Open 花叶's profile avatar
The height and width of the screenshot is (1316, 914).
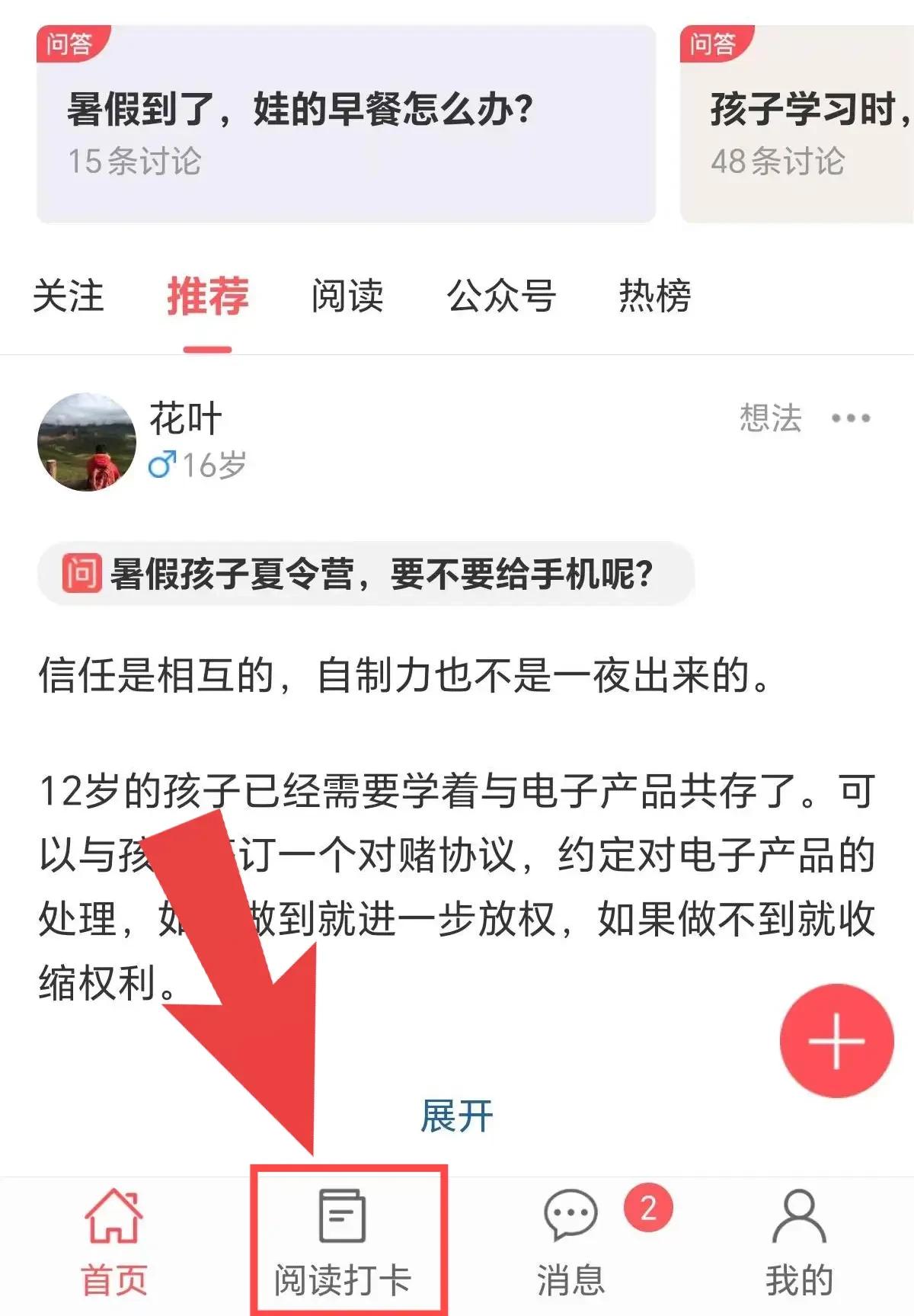pos(87,442)
